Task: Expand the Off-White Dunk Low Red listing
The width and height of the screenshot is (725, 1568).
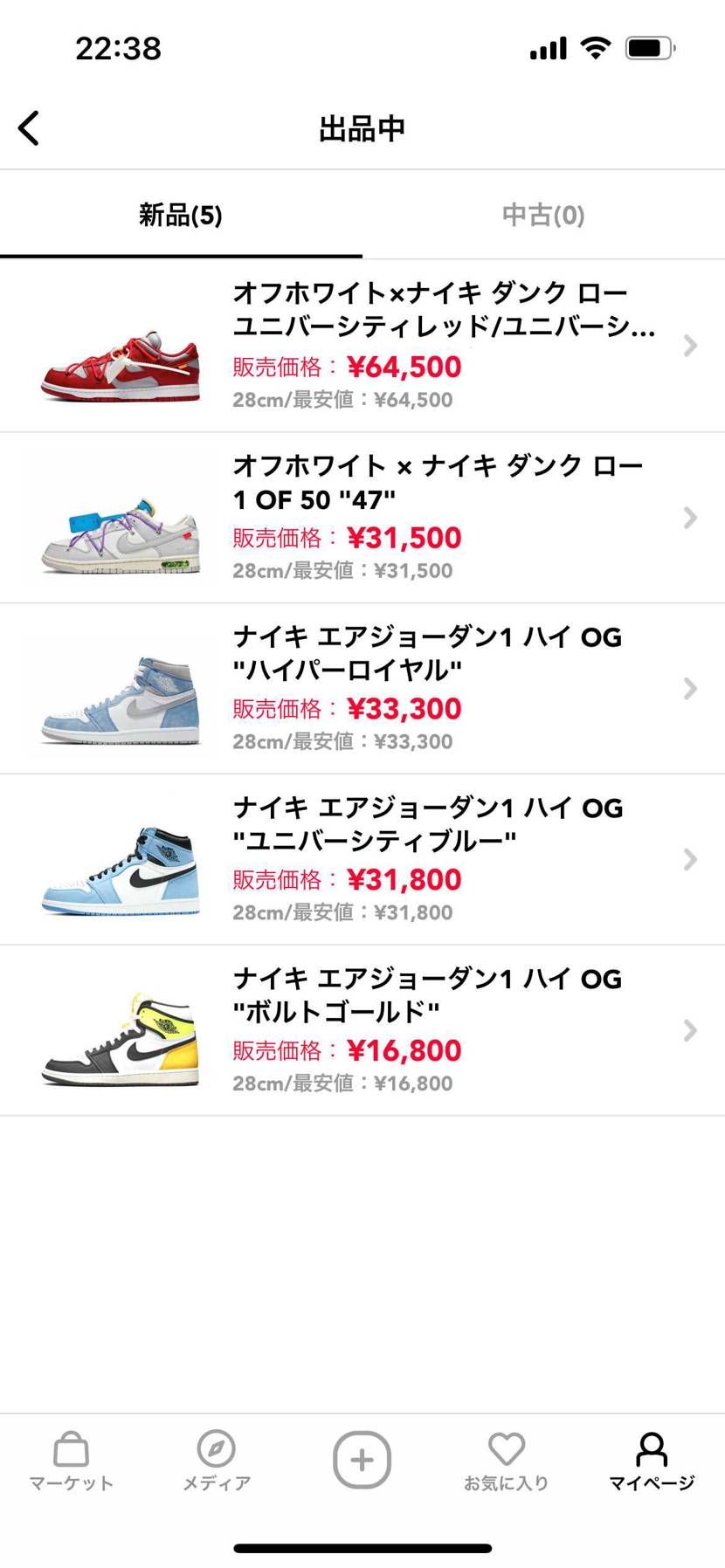Action: click(689, 347)
